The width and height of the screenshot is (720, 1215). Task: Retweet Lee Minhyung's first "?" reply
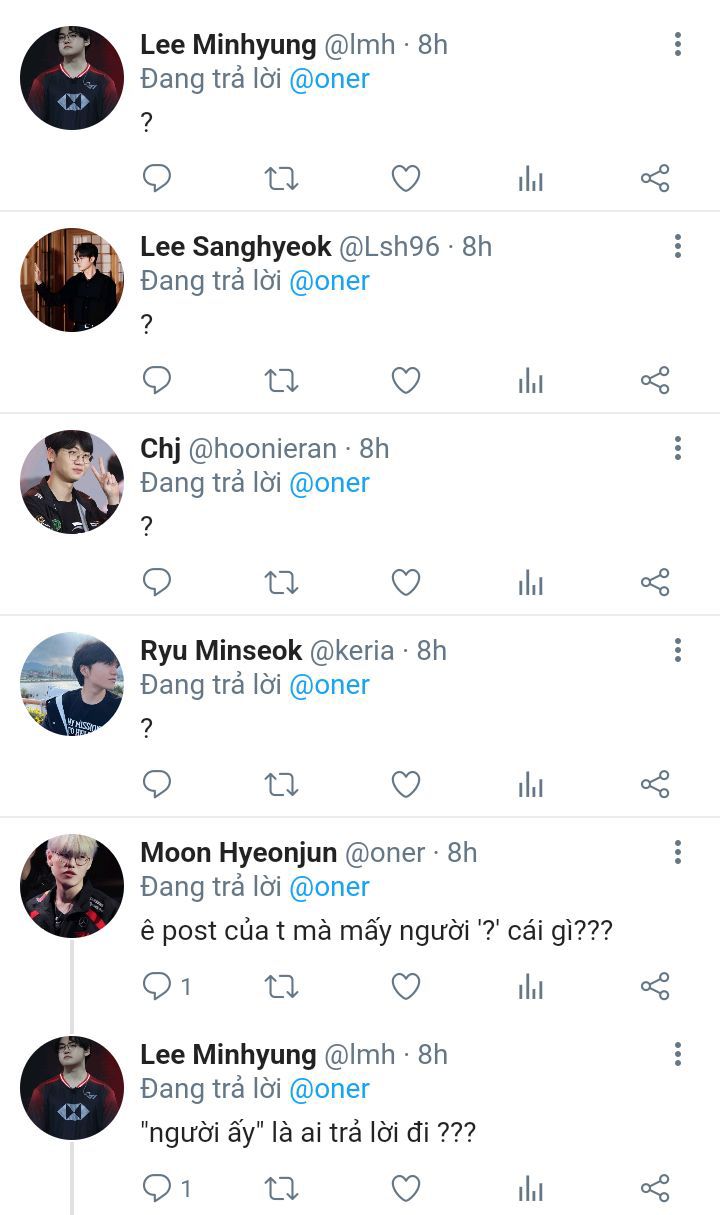281,179
